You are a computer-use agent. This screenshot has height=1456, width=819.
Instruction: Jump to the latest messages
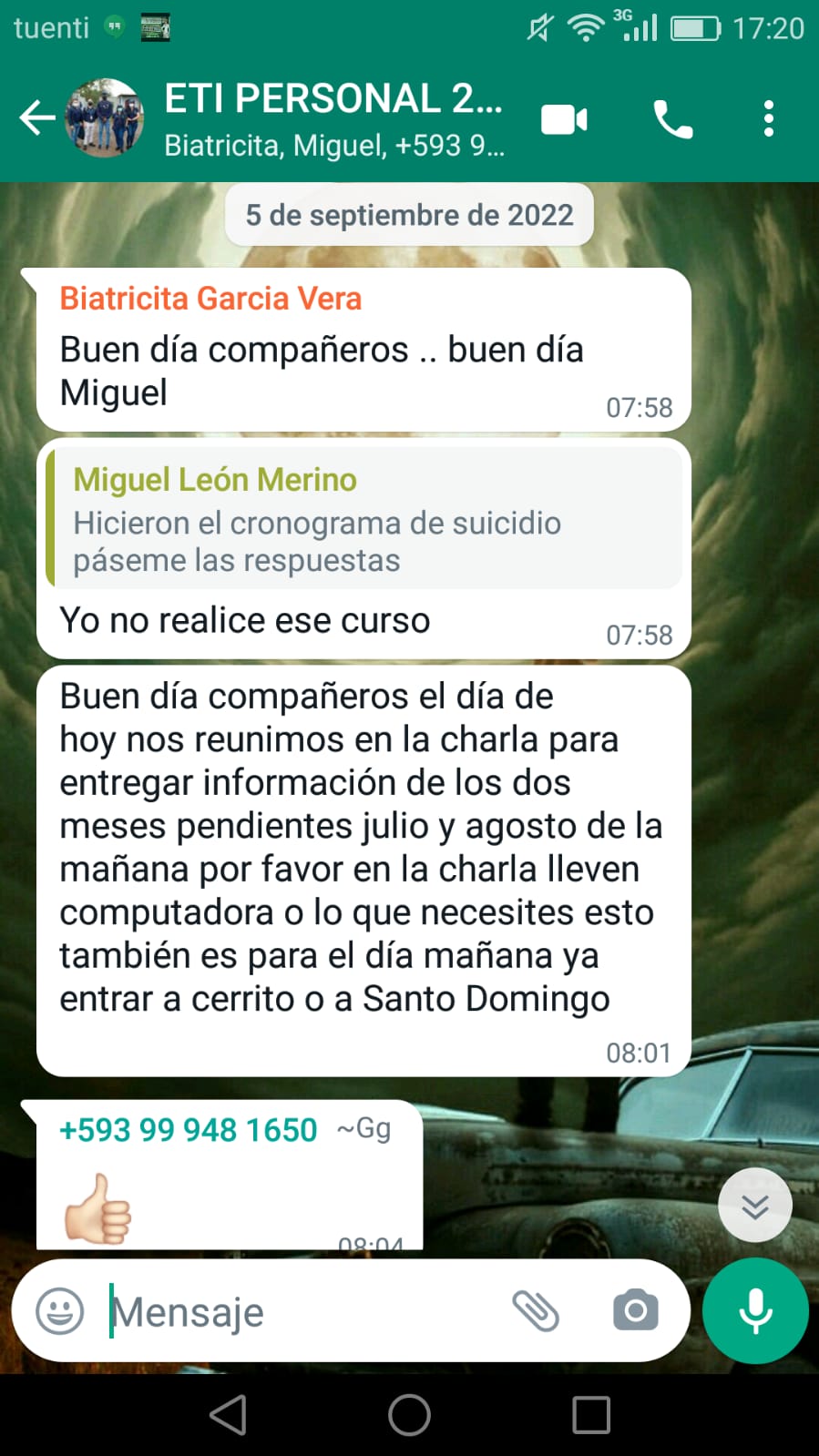click(x=754, y=1206)
